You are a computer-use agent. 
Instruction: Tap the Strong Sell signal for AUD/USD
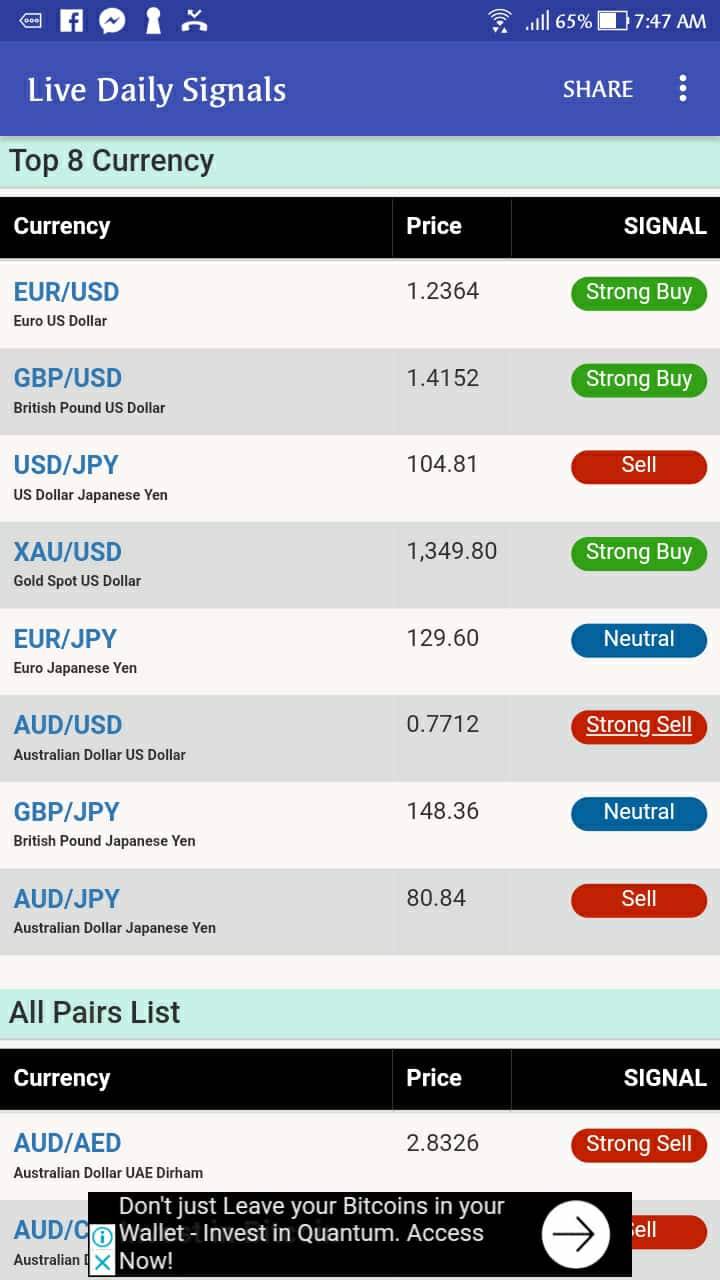(638, 726)
